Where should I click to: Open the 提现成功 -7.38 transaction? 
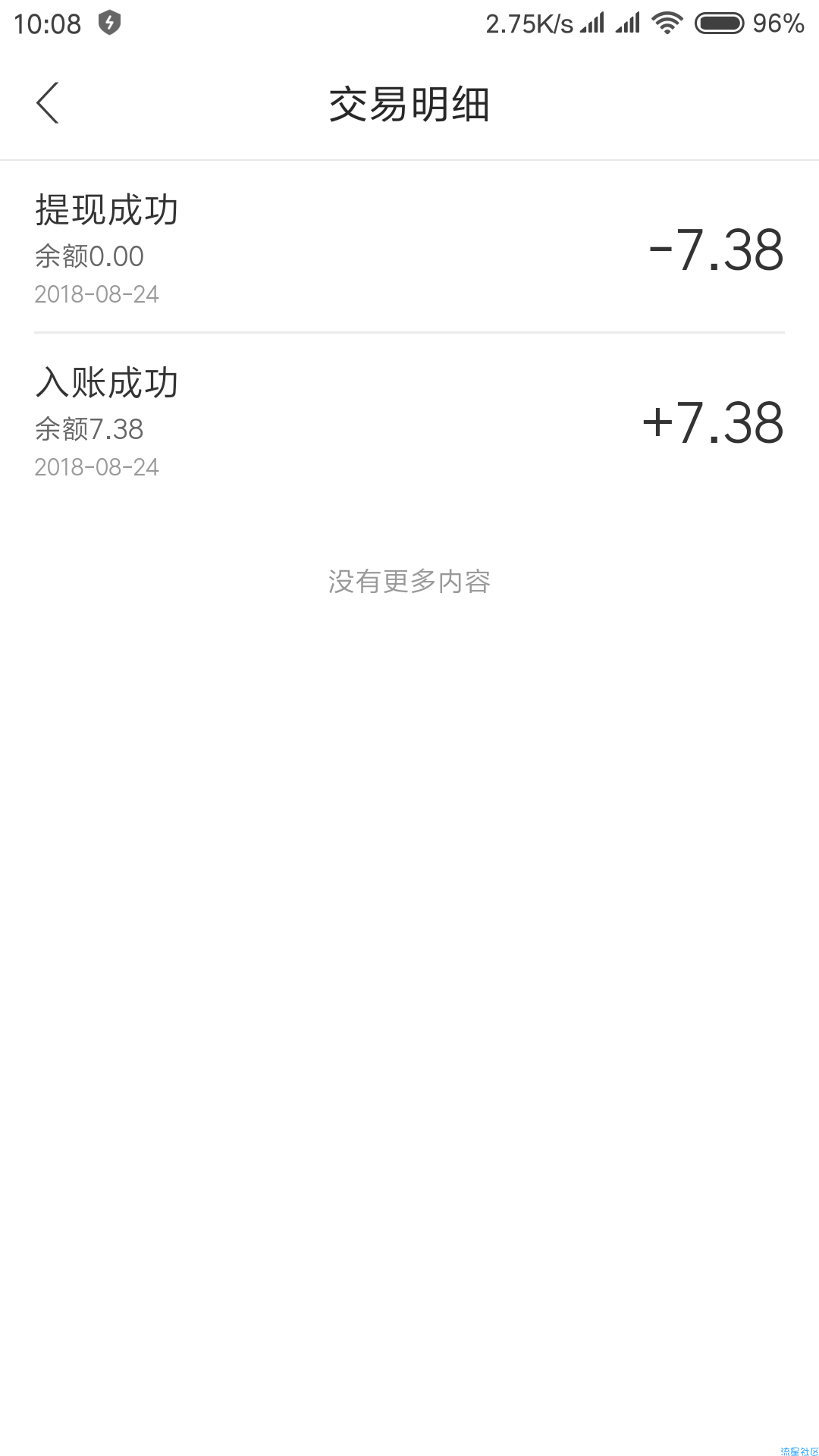409,247
